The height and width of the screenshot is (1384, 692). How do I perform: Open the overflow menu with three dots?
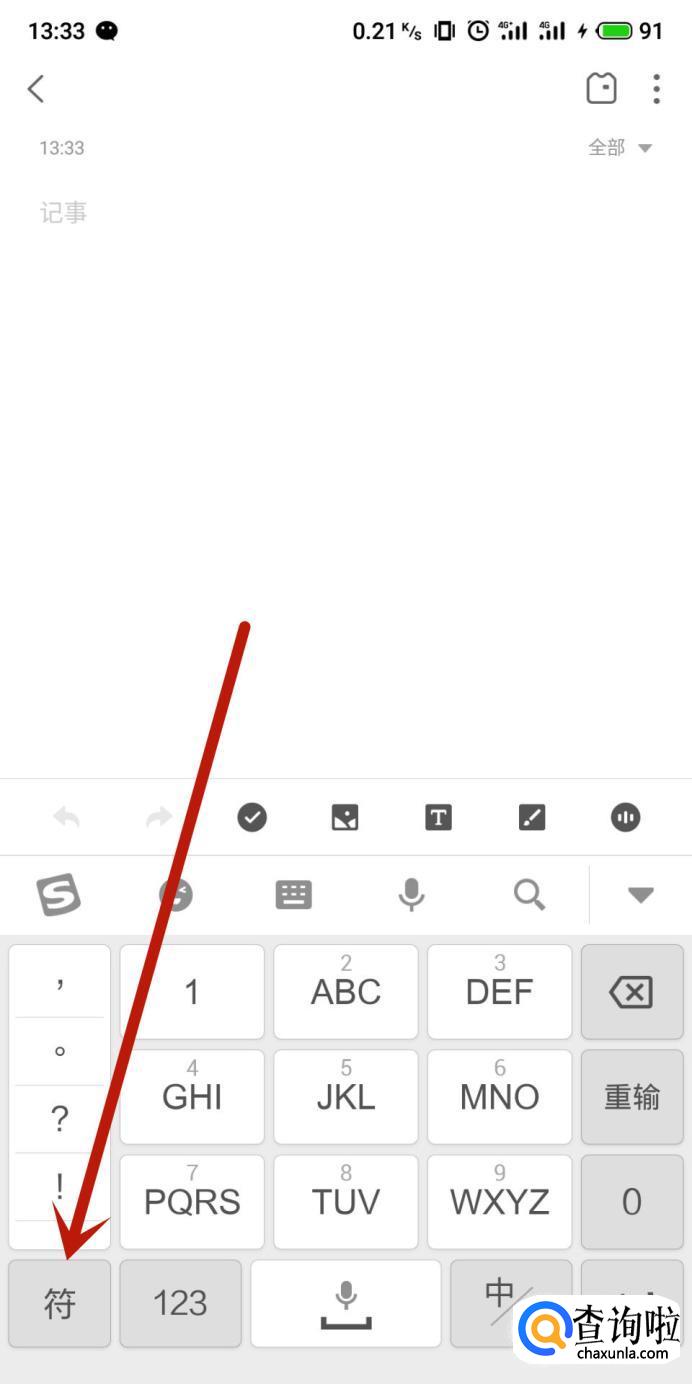656,89
